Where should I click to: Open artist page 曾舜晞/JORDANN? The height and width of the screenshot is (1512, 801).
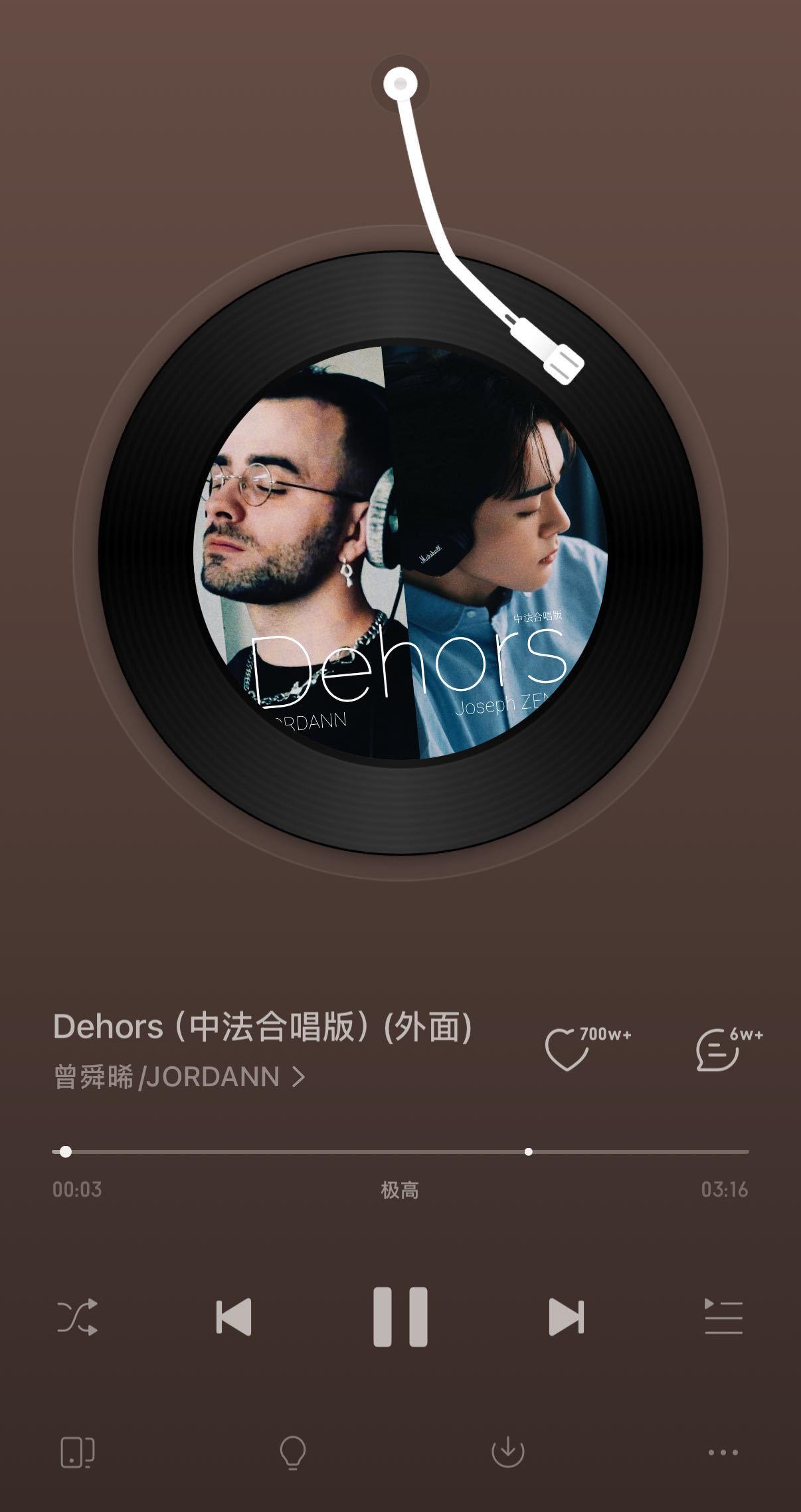[x=179, y=1077]
